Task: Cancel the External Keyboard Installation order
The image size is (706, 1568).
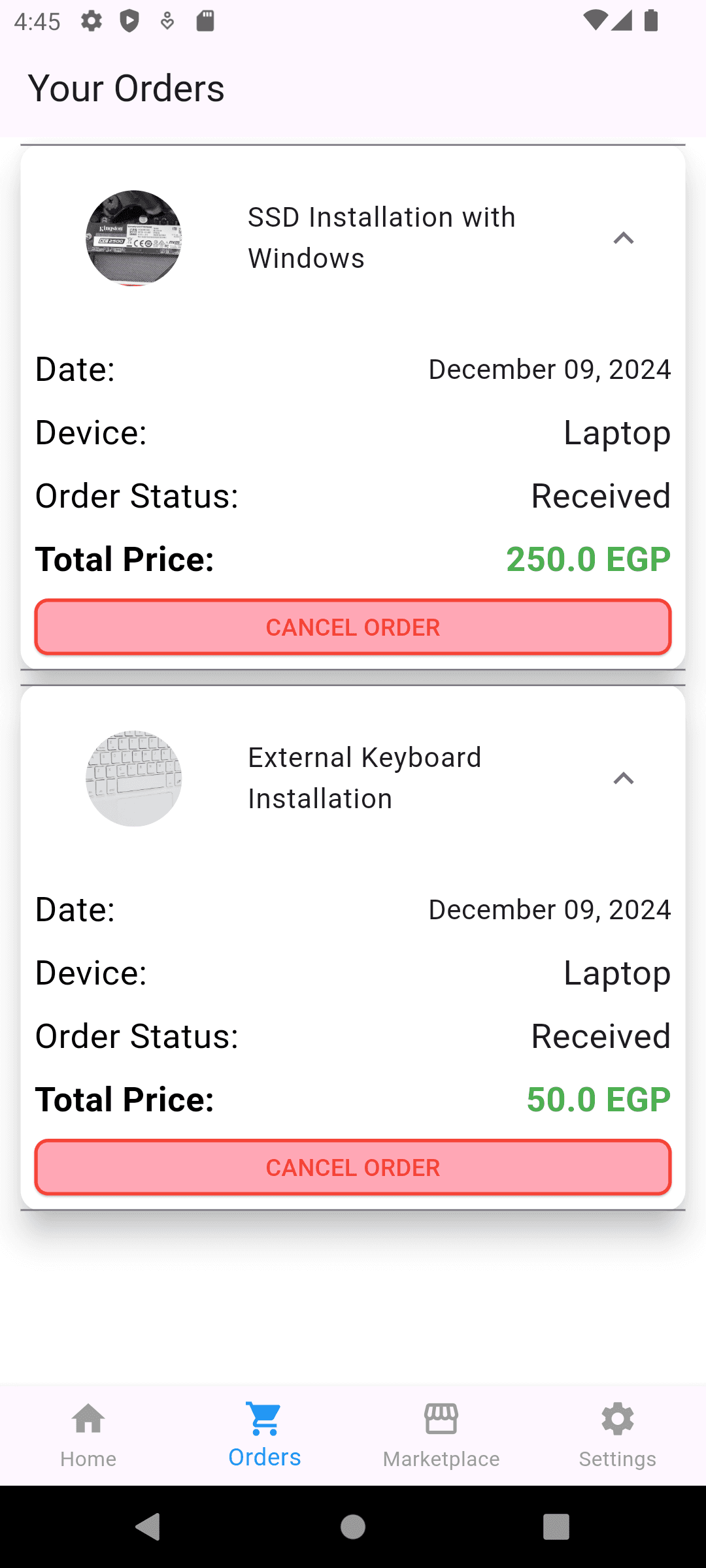Action: click(x=353, y=1167)
